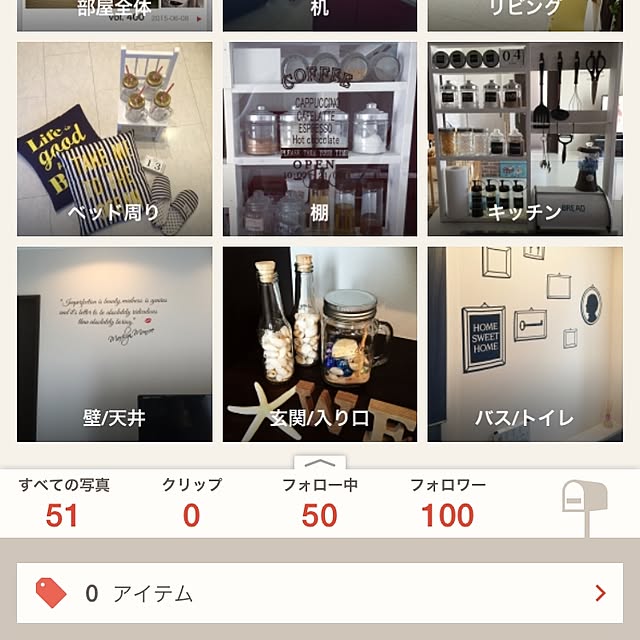This screenshot has height=640, width=640.
Task: View the 玄関/入り口 photo category
Action: [x=320, y=344]
